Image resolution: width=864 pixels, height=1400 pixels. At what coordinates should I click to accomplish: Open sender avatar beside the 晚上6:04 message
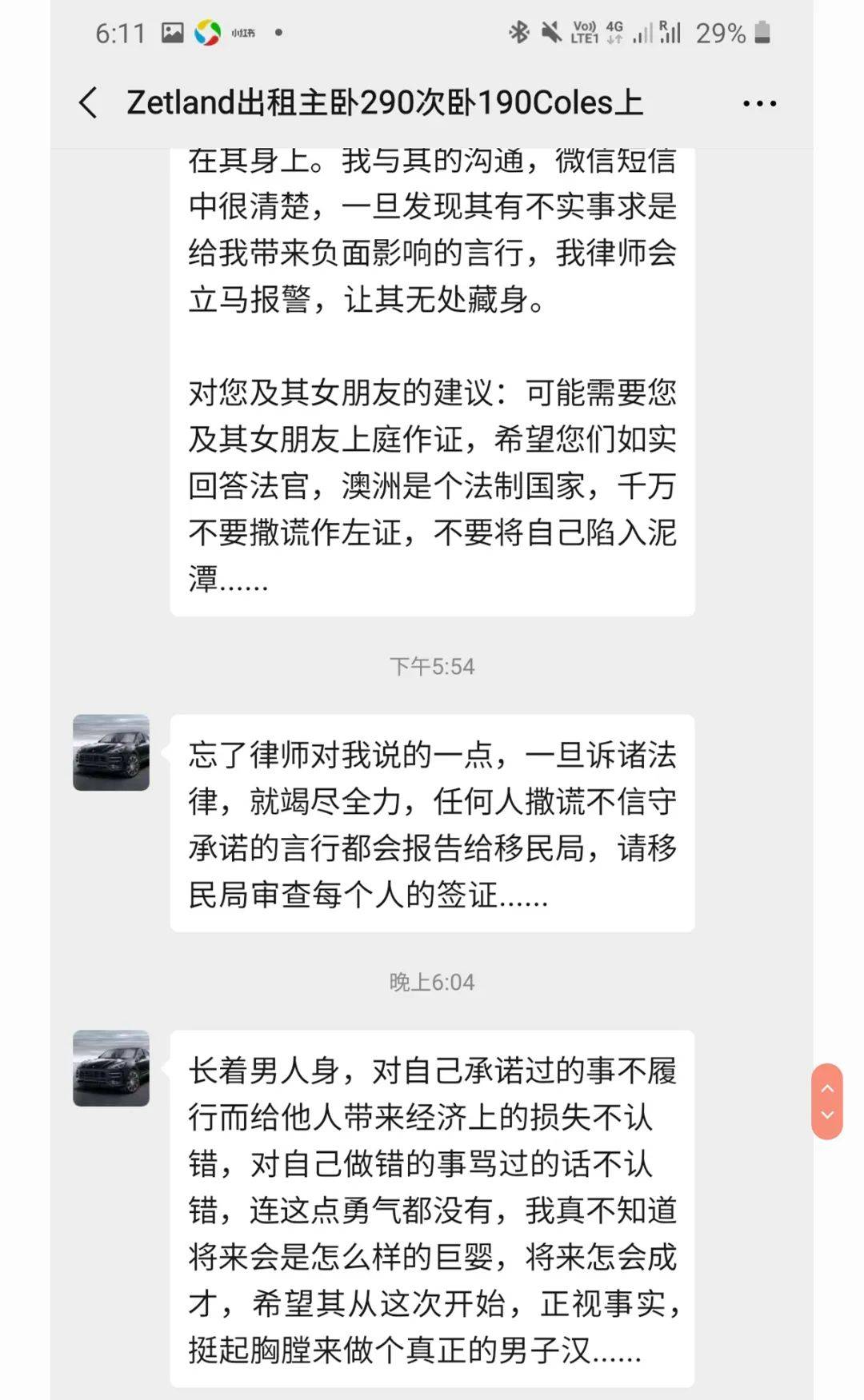coord(111,1068)
